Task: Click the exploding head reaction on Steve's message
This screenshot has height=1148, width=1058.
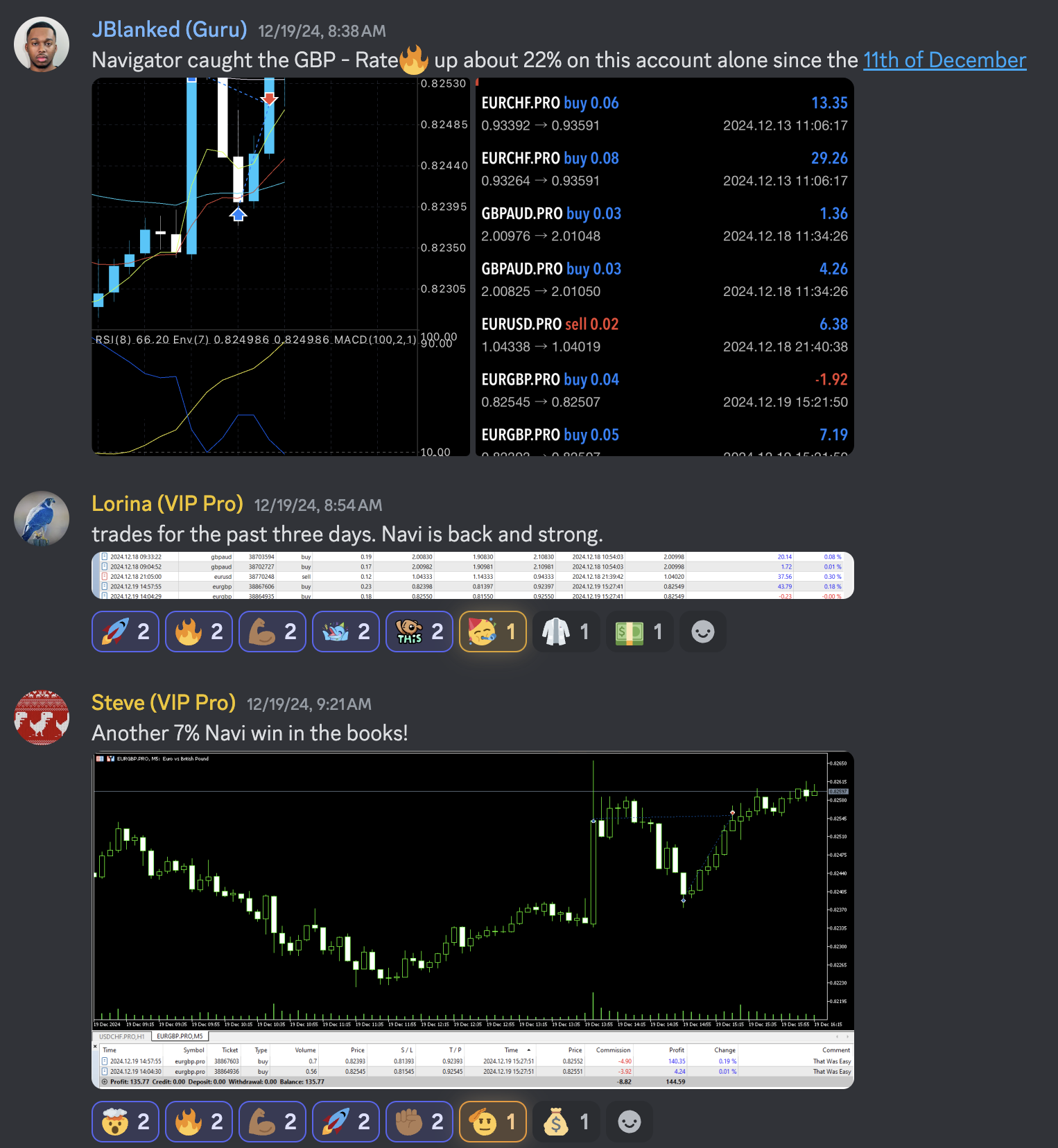Action: tap(125, 1121)
